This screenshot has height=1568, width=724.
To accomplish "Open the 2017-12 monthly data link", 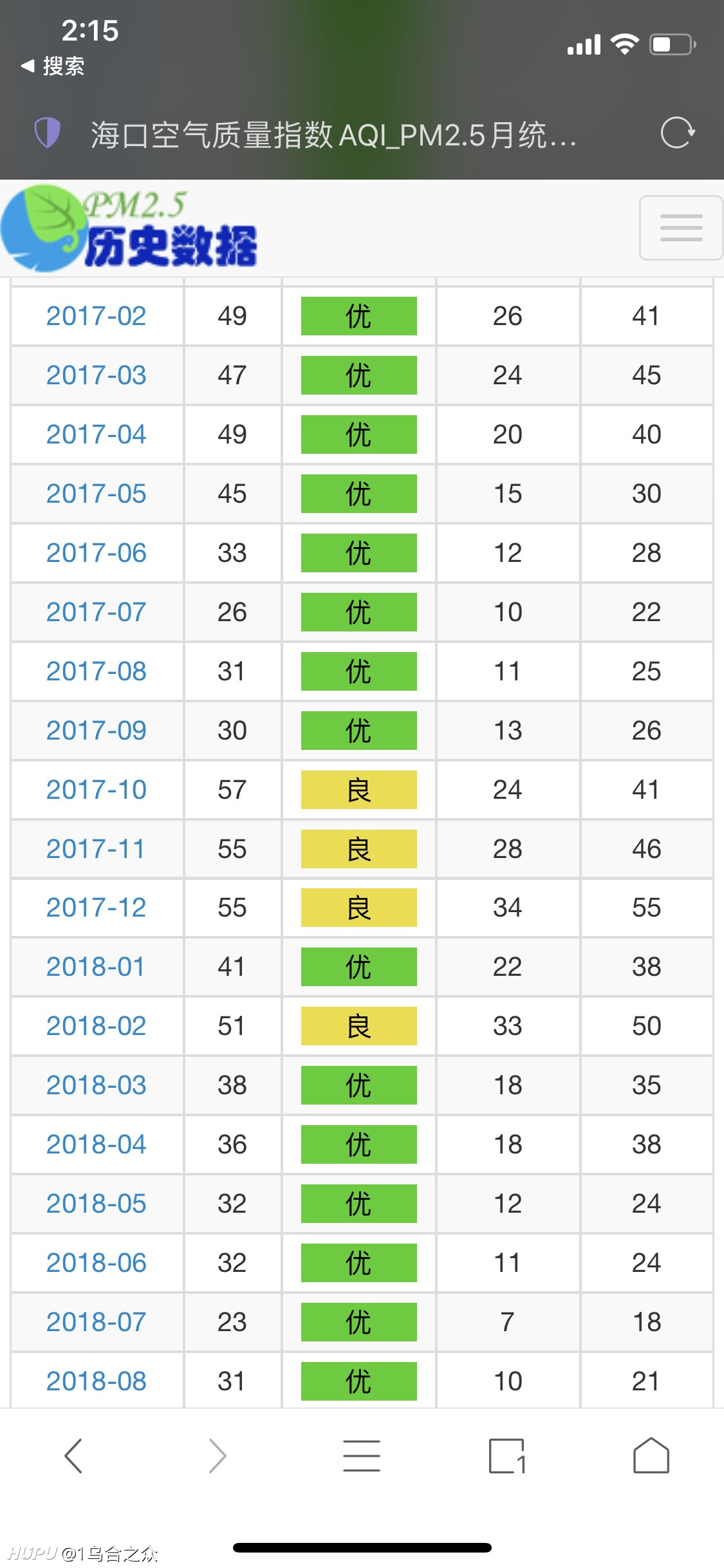I will point(97,908).
